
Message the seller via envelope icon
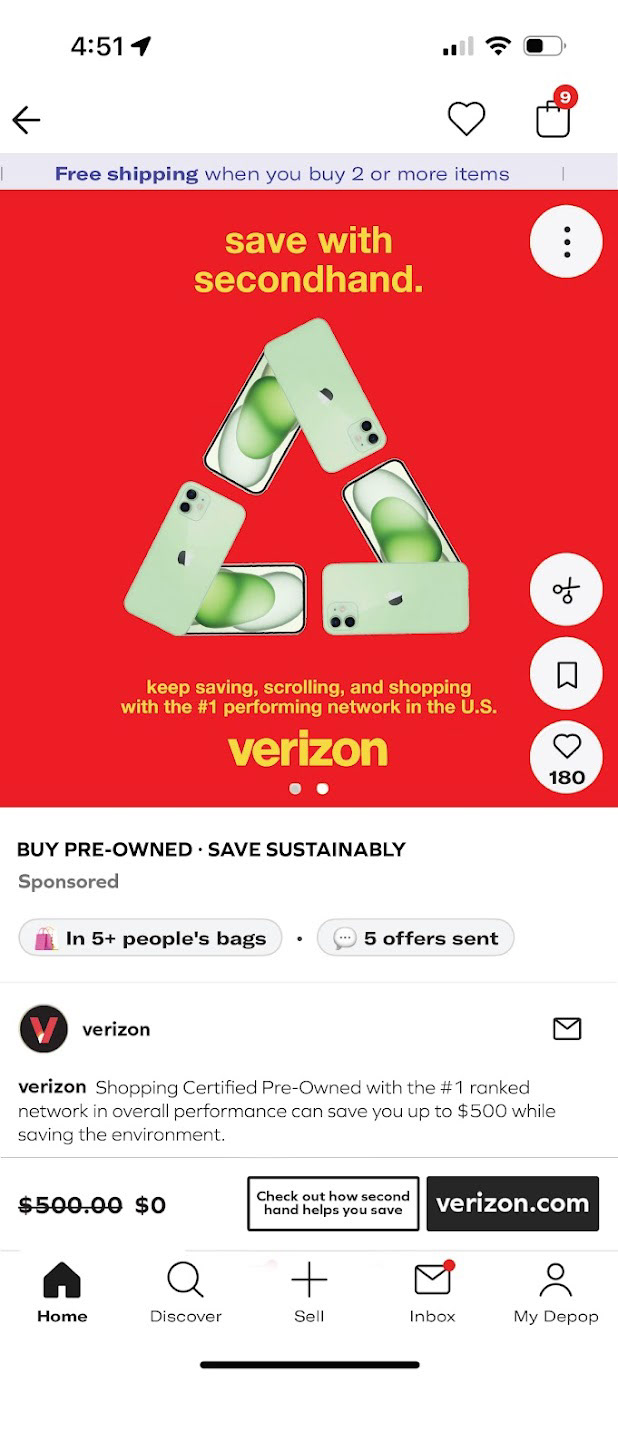coord(567,1028)
